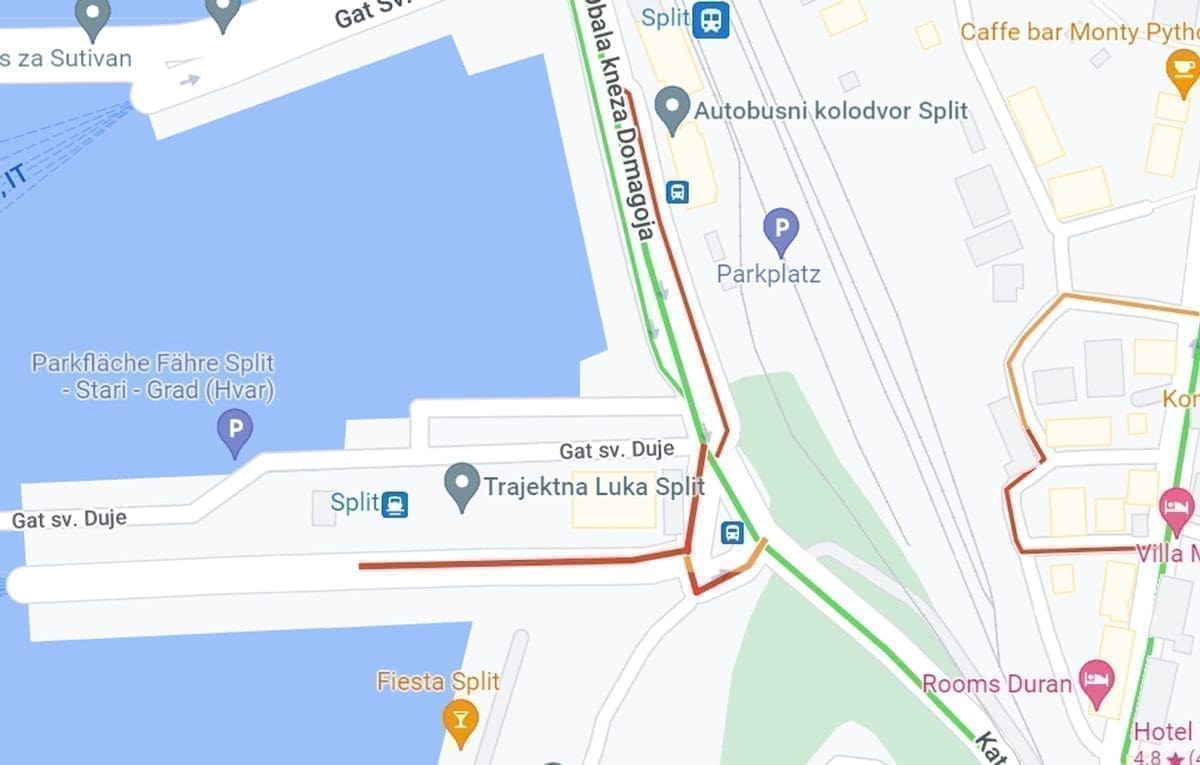Open the Split ferry terminal icon

coord(395,503)
